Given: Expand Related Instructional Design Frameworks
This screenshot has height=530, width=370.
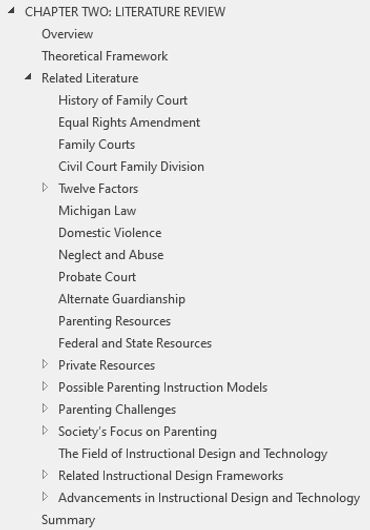Looking at the screenshot, I should tap(45, 475).
